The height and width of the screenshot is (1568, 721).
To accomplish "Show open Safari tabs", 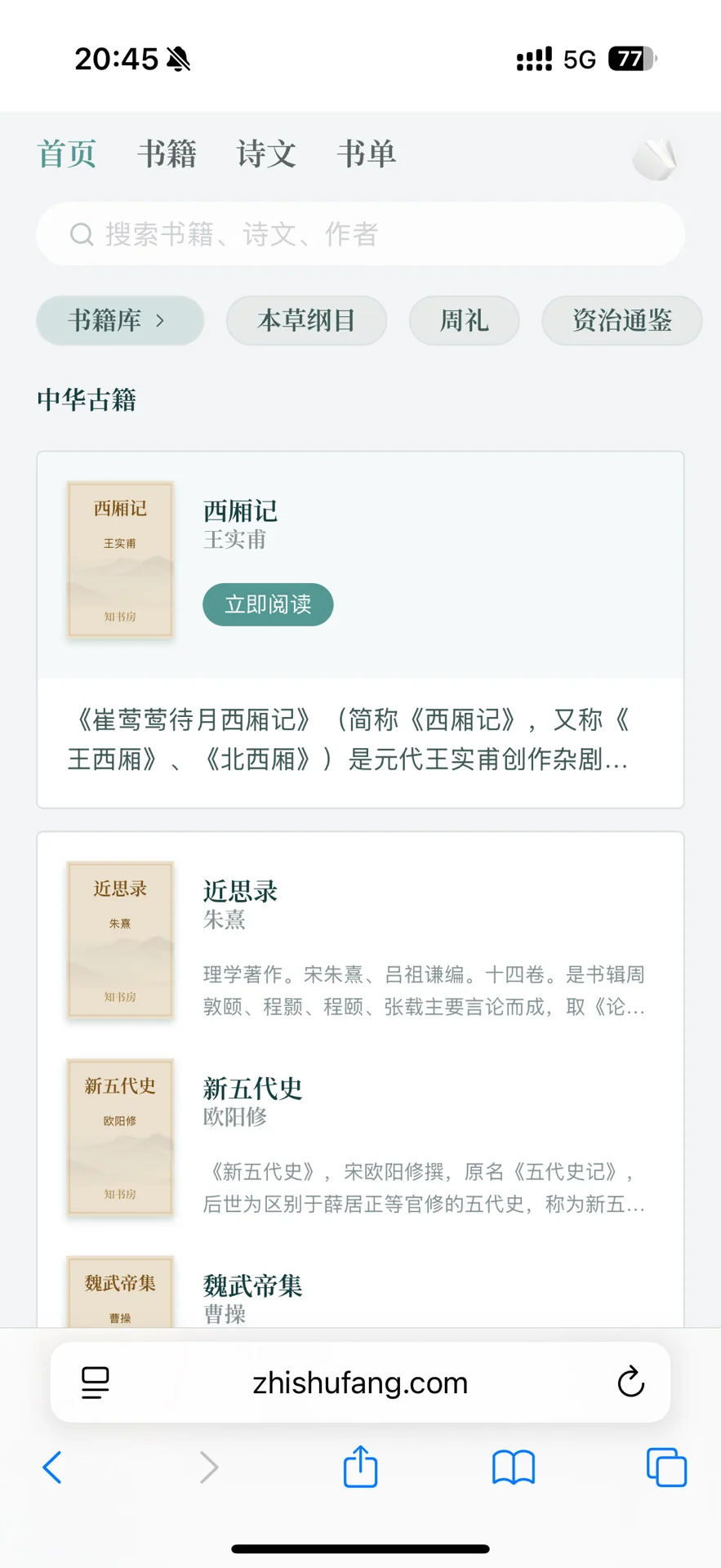I will (x=666, y=1468).
